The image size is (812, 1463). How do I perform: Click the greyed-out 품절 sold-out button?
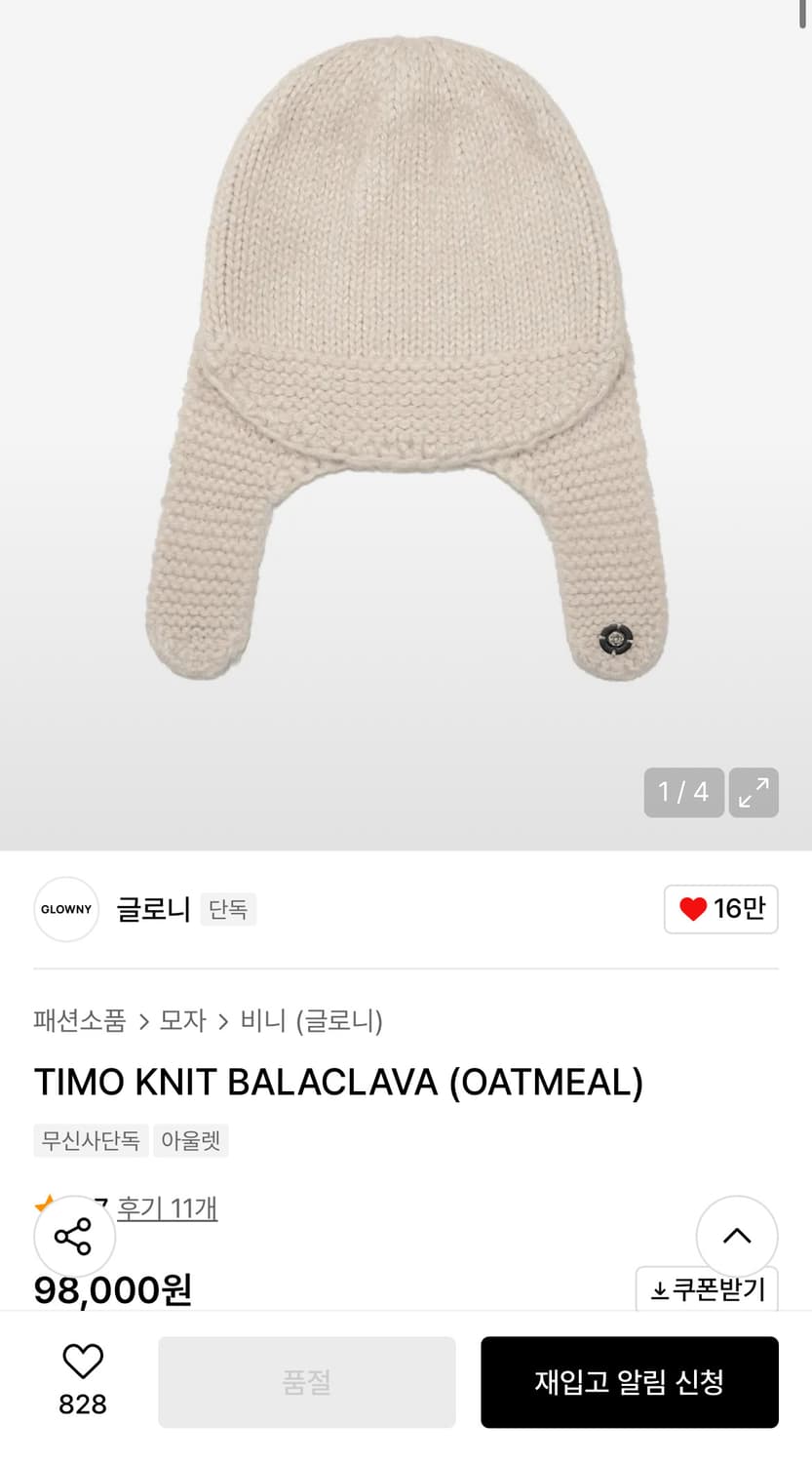306,1382
